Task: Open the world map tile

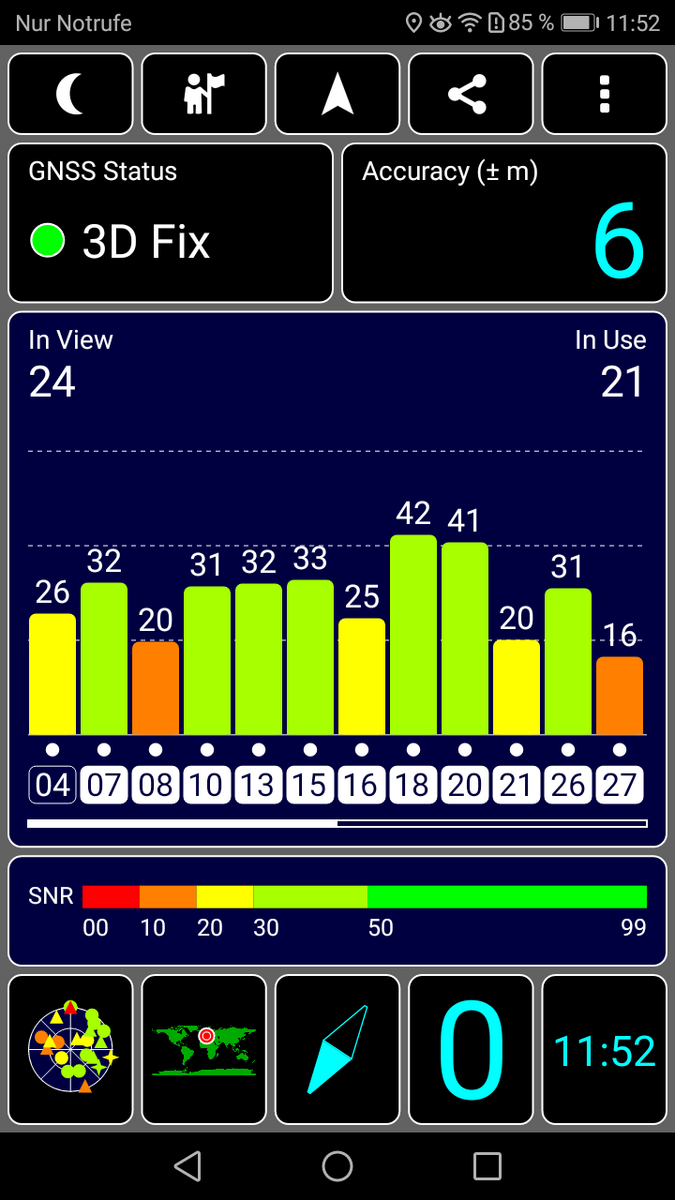Action: [204, 1049]
